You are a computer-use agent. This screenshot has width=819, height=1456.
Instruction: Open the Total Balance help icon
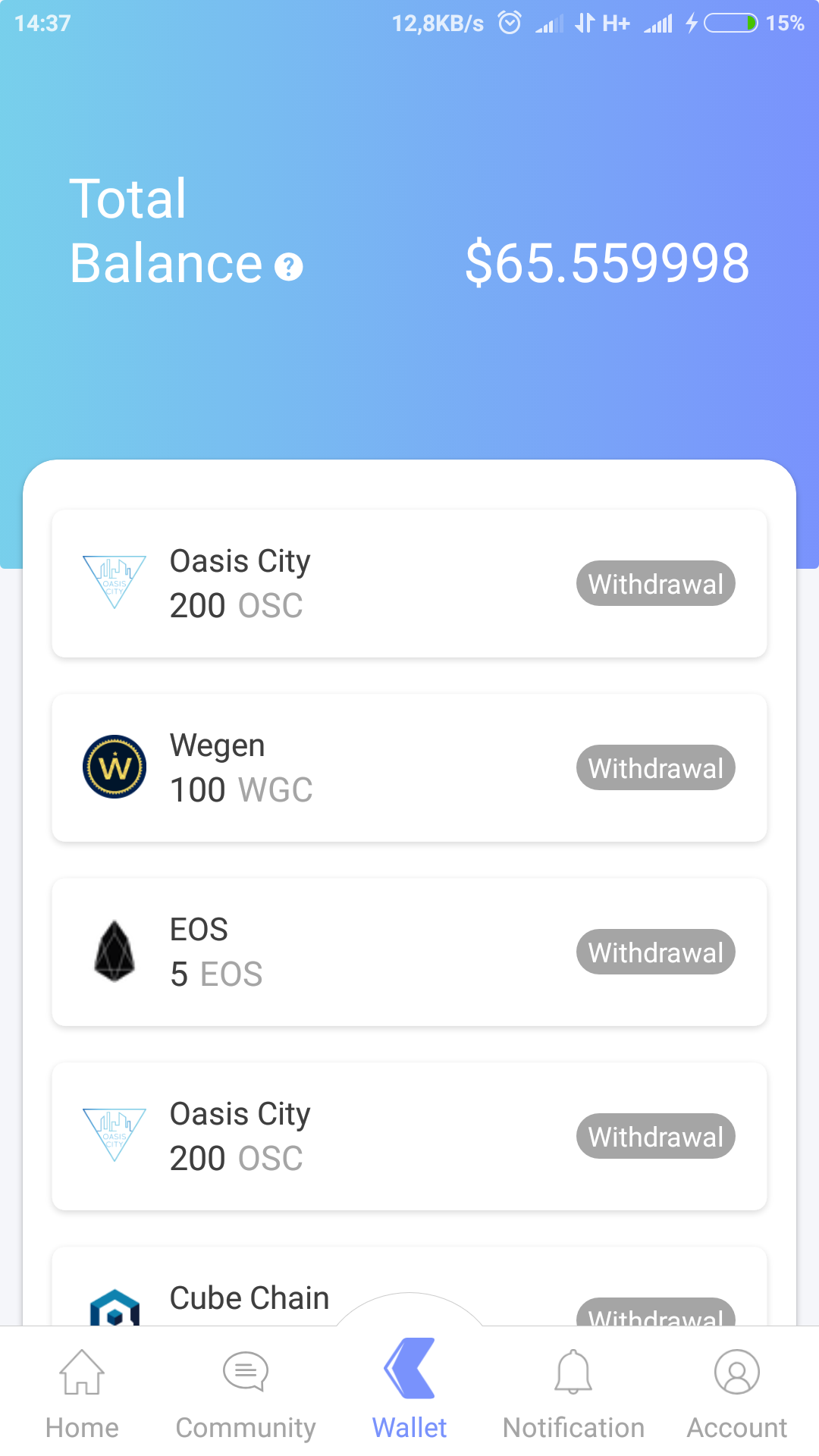pyautogui.click(x=288, y=266)
